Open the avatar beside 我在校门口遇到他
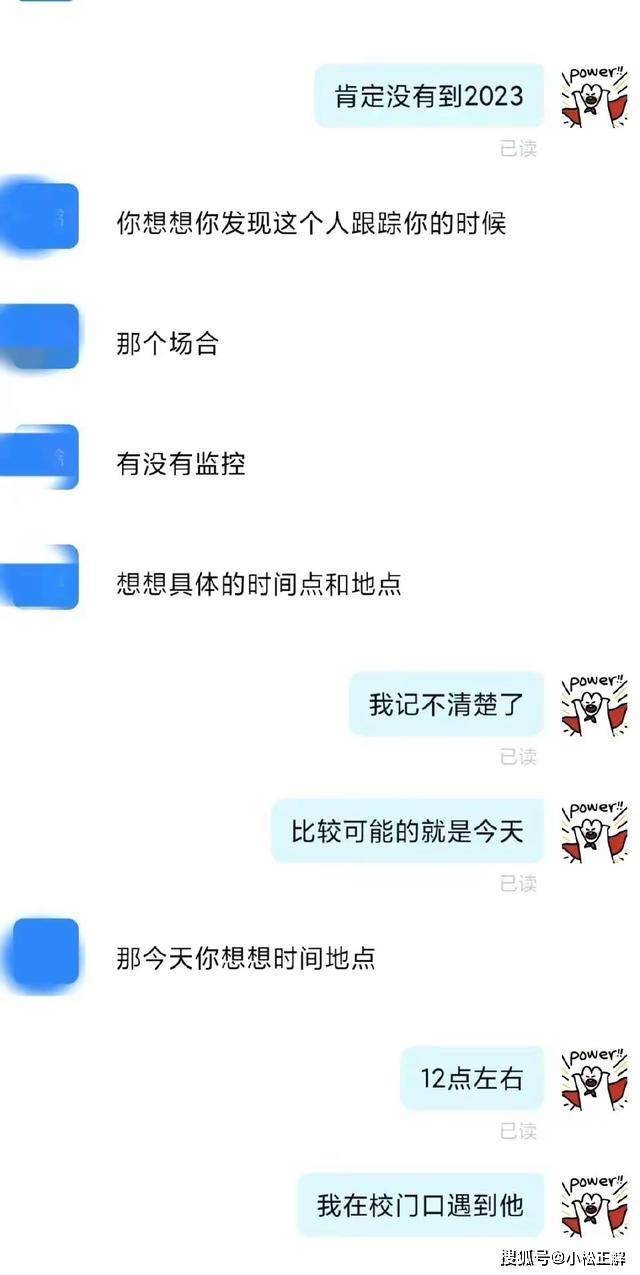640x1275 pixels. (x=594, y=1205)
